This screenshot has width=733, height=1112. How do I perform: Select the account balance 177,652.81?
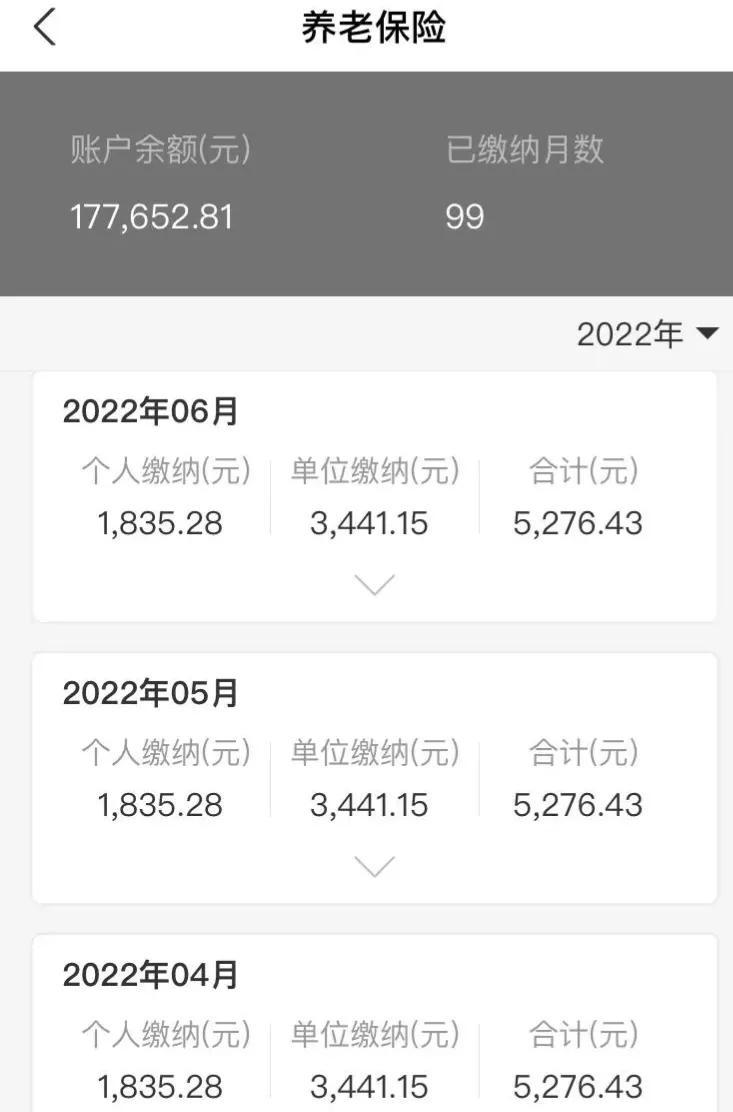(x=152, y=216)
